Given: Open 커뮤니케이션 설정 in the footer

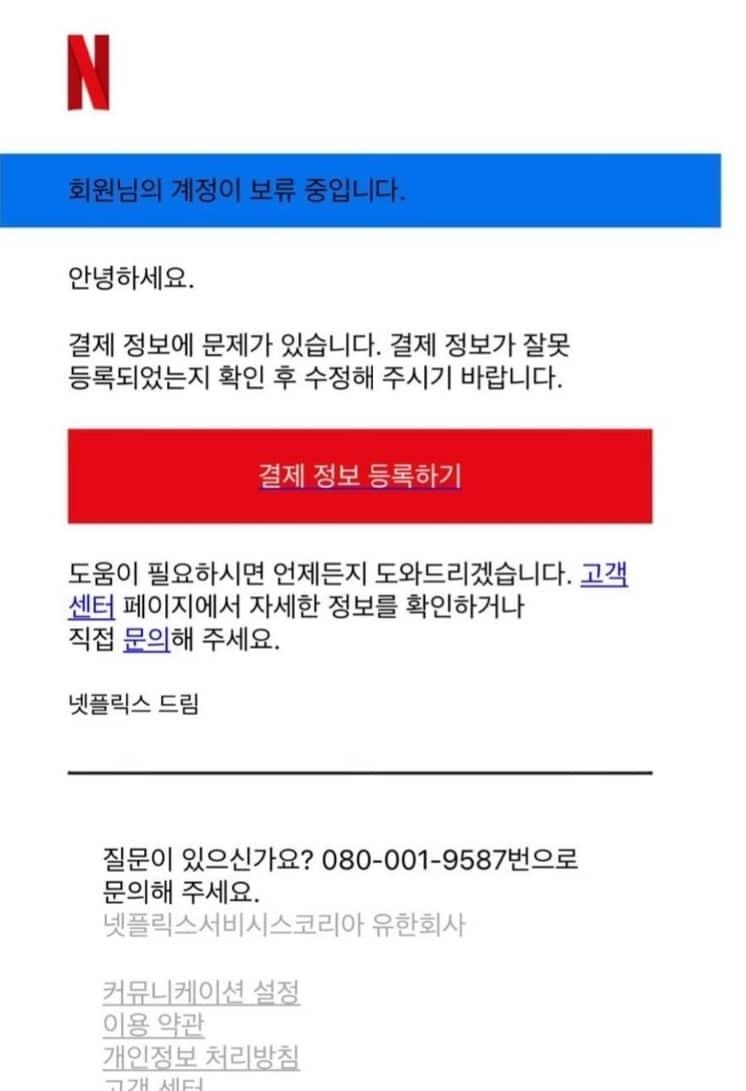Looking at the screenshot, I should click(200, 992).
